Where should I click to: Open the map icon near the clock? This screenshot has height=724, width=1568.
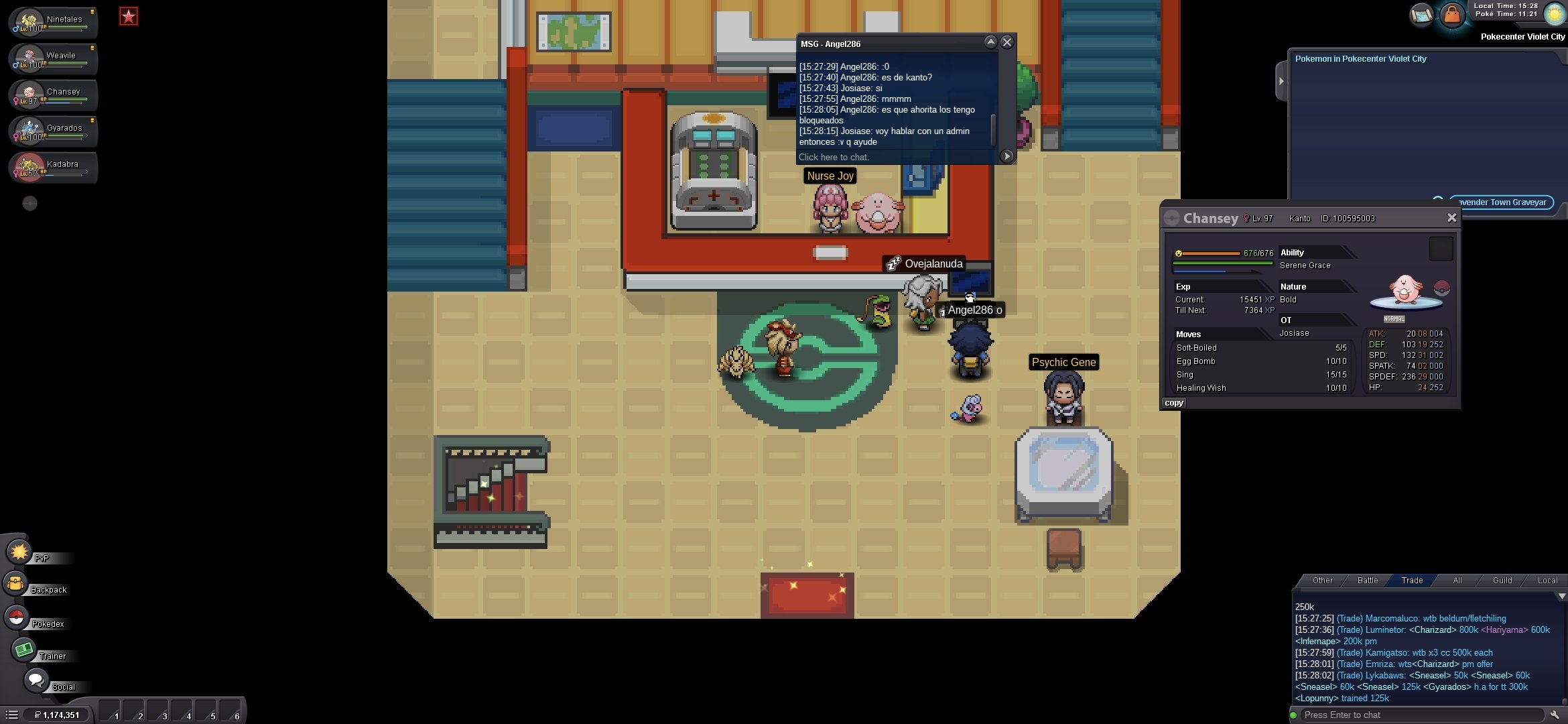click(1421, 15)
